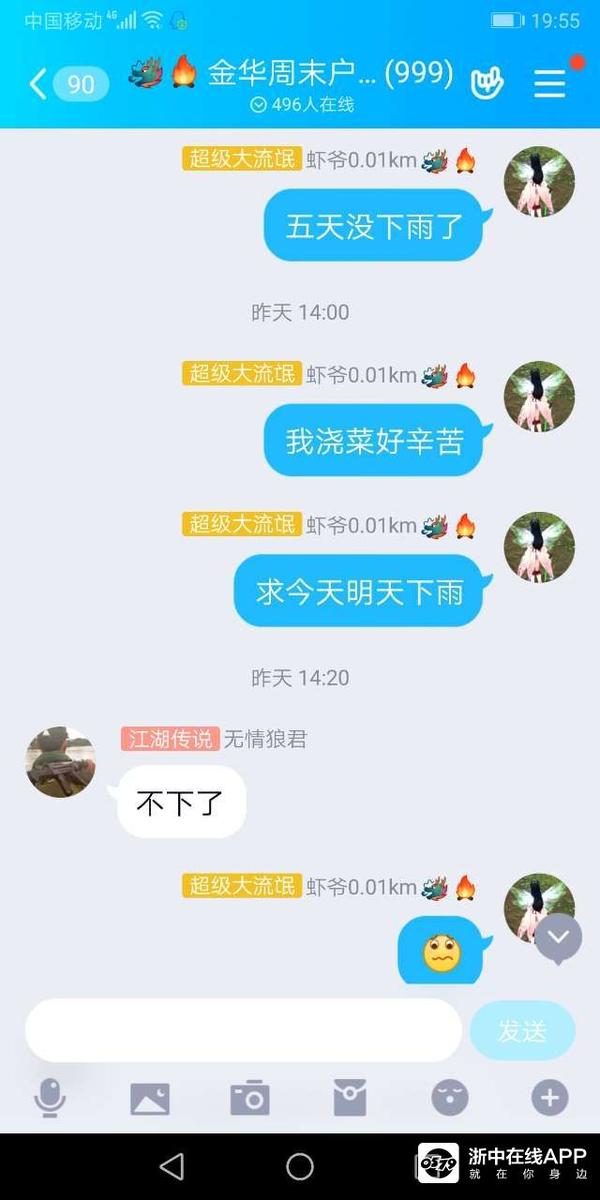
Task: Tap system back navigation button
Action: point(172,1166)
